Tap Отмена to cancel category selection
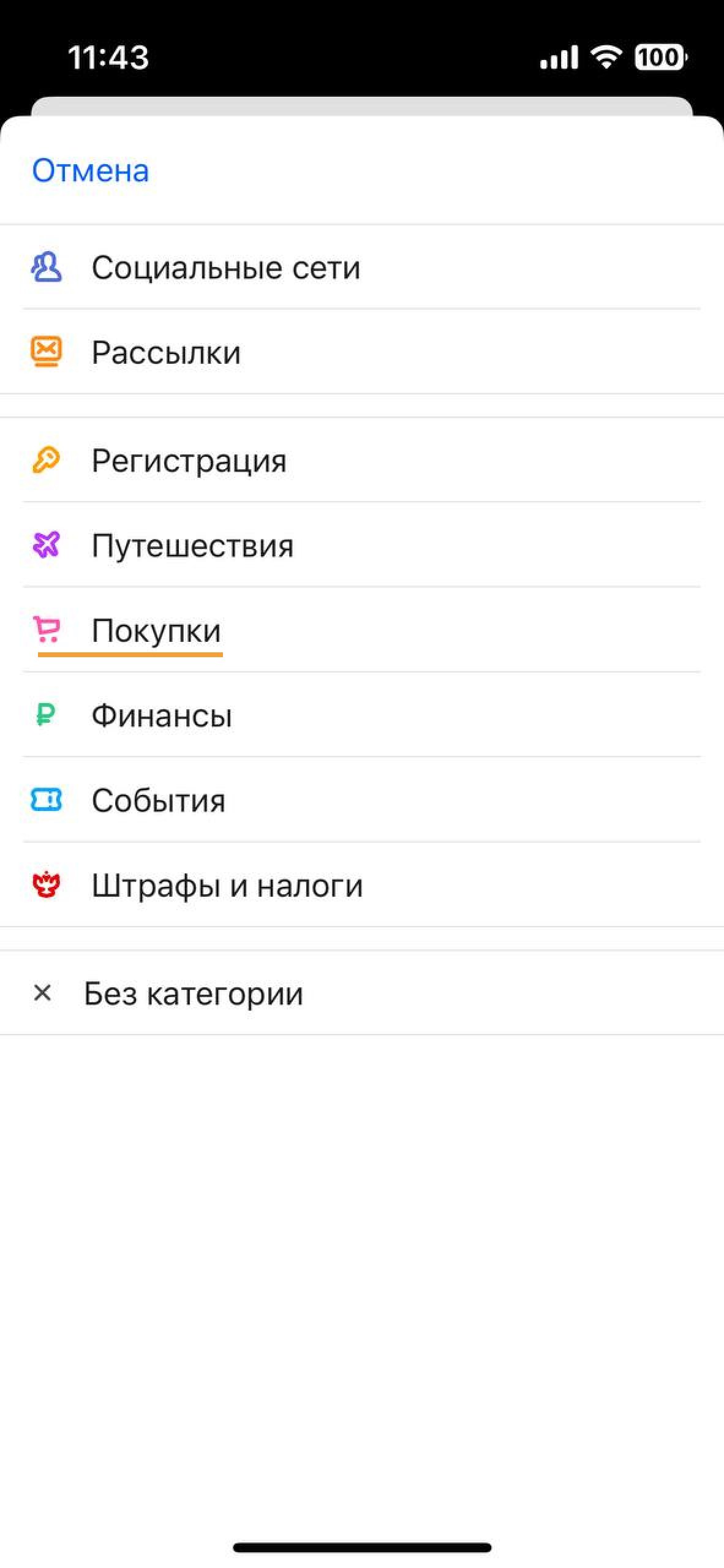The image size is (724, 1568). click(x=90, y=170)
